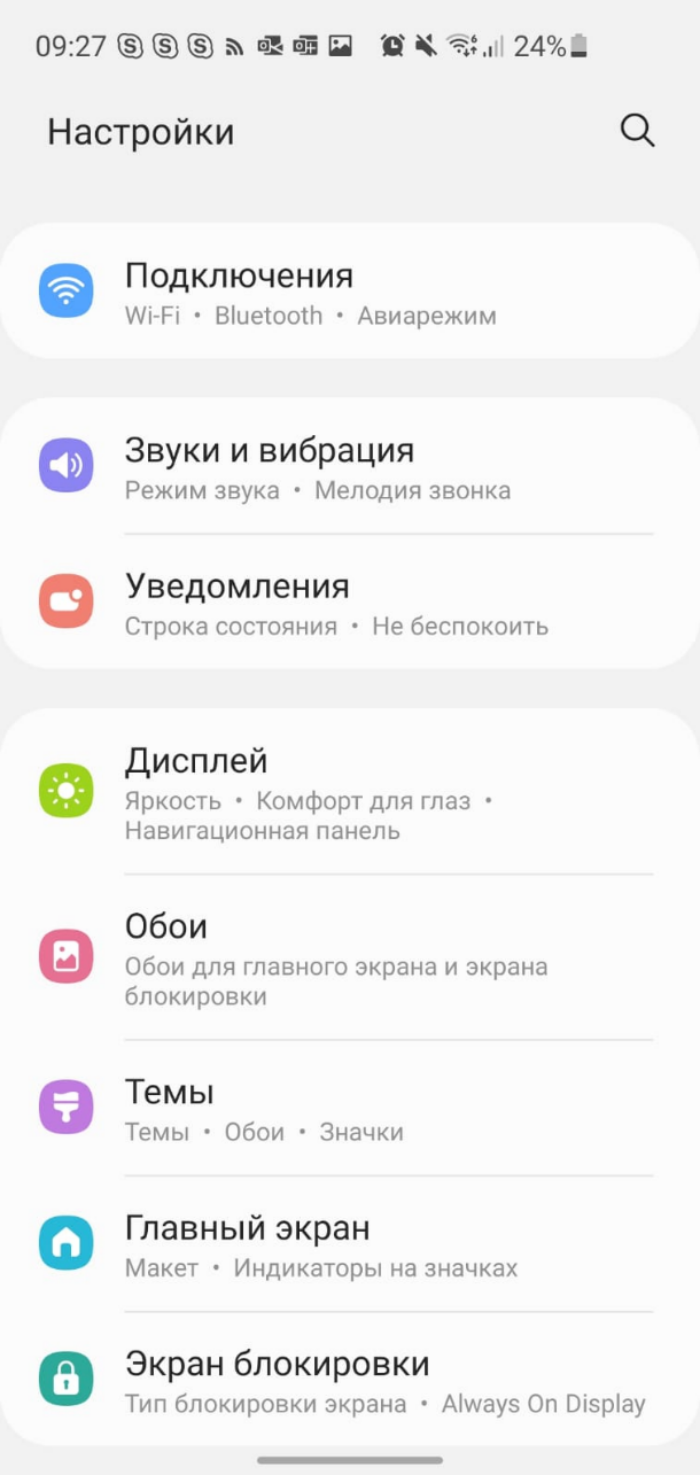Go to Уведомления settings
The height and width of the screenshot is (1475, 700).
[x=350, y=602]
